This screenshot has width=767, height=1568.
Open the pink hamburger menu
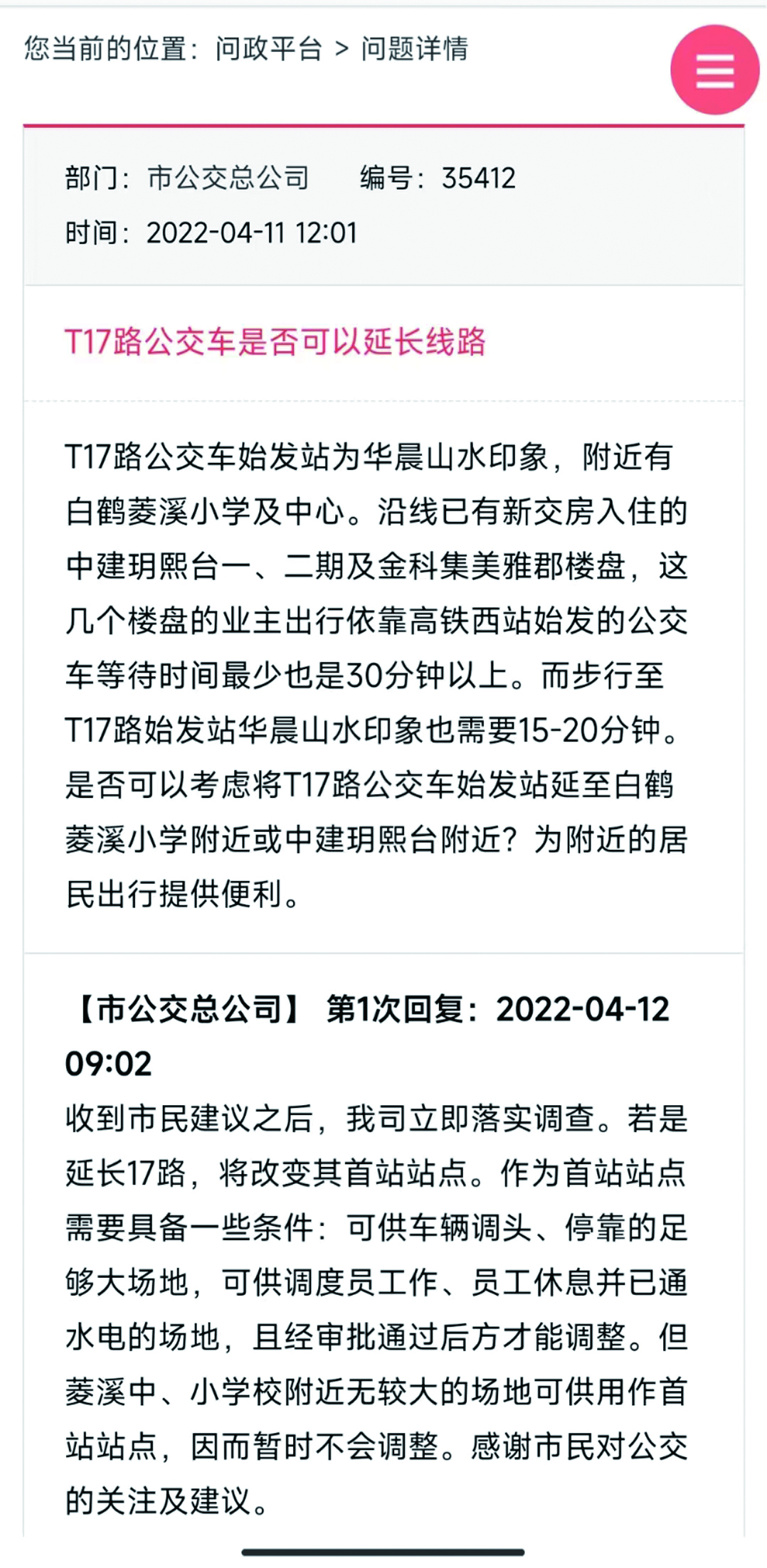[x=714, y=70]
